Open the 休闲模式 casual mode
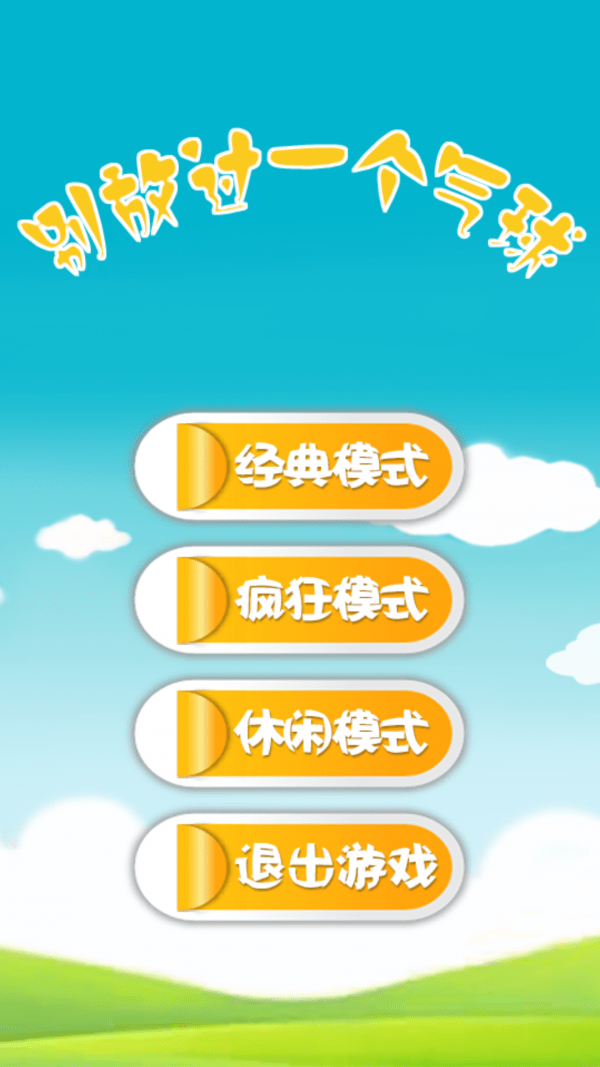 300,734
